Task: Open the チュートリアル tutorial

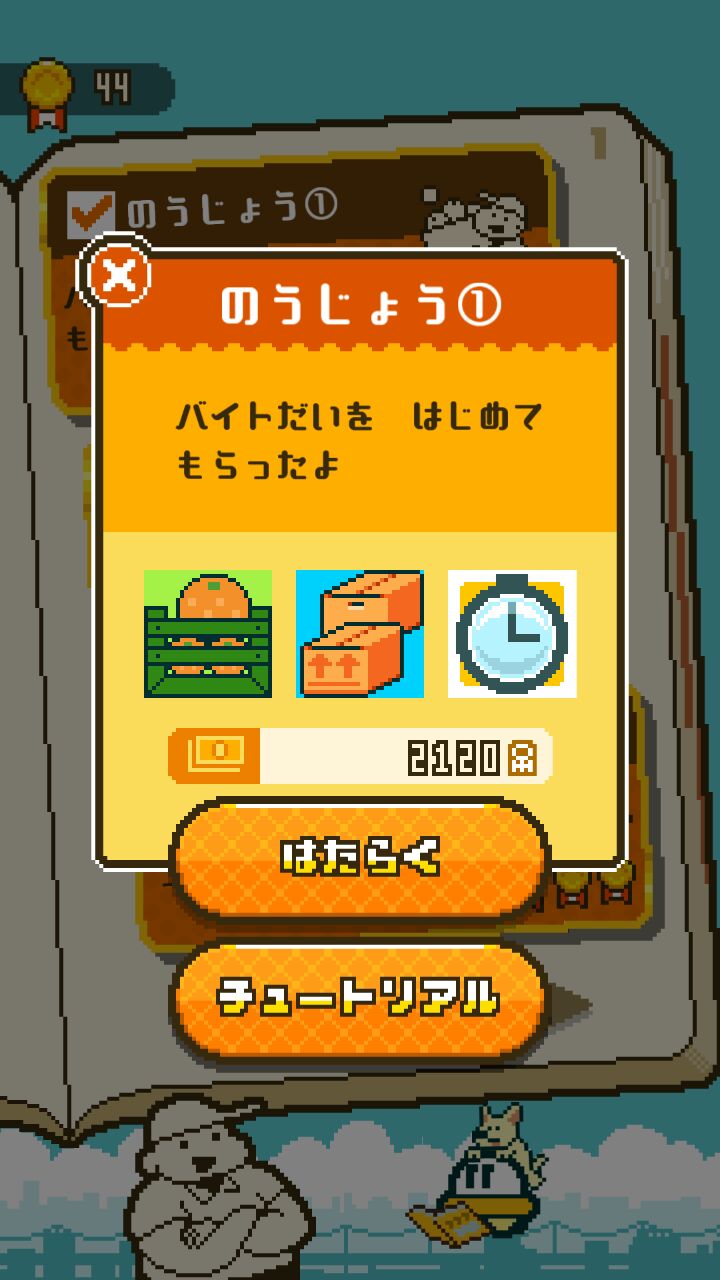Action: coord(360,997)
